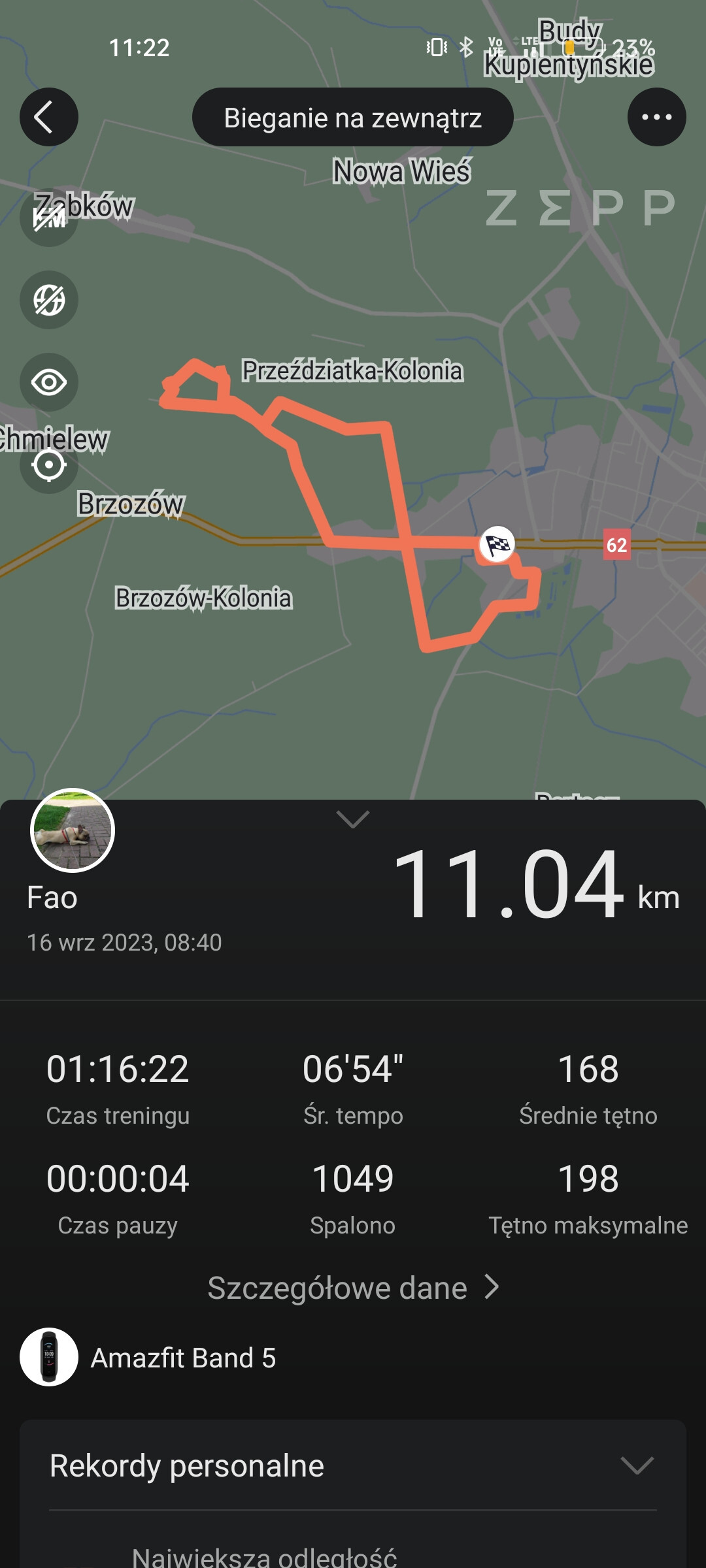Open Szczegółowe dane detailed data

pos(353,1288)
